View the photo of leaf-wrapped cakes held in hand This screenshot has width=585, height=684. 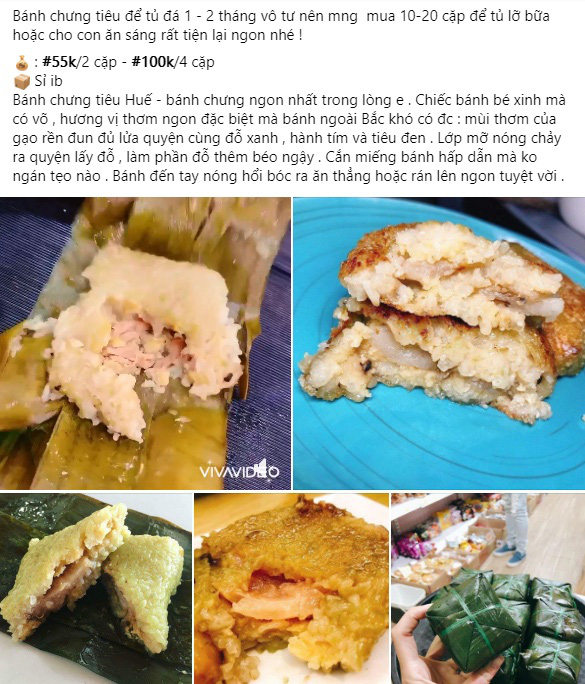[x=488, y=588]
